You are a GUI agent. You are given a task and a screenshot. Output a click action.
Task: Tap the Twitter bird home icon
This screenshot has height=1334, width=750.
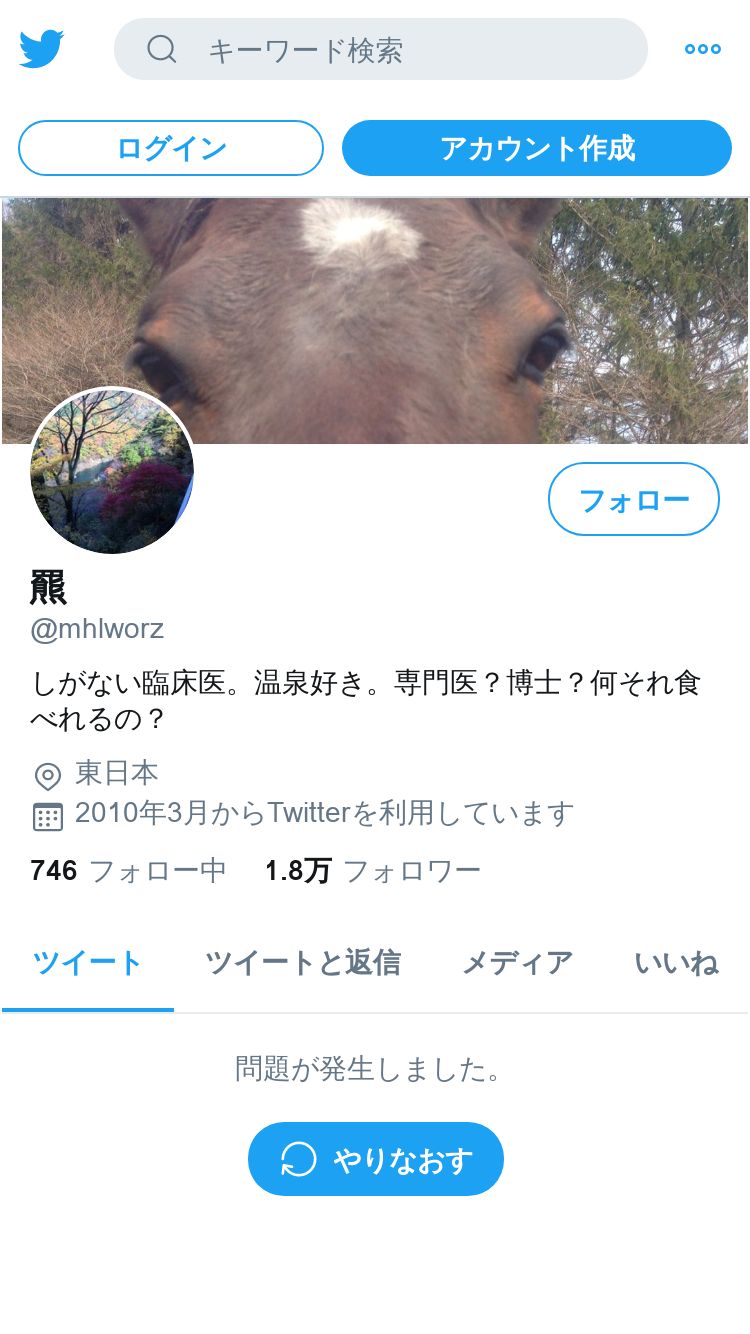[x=42, y=49]
